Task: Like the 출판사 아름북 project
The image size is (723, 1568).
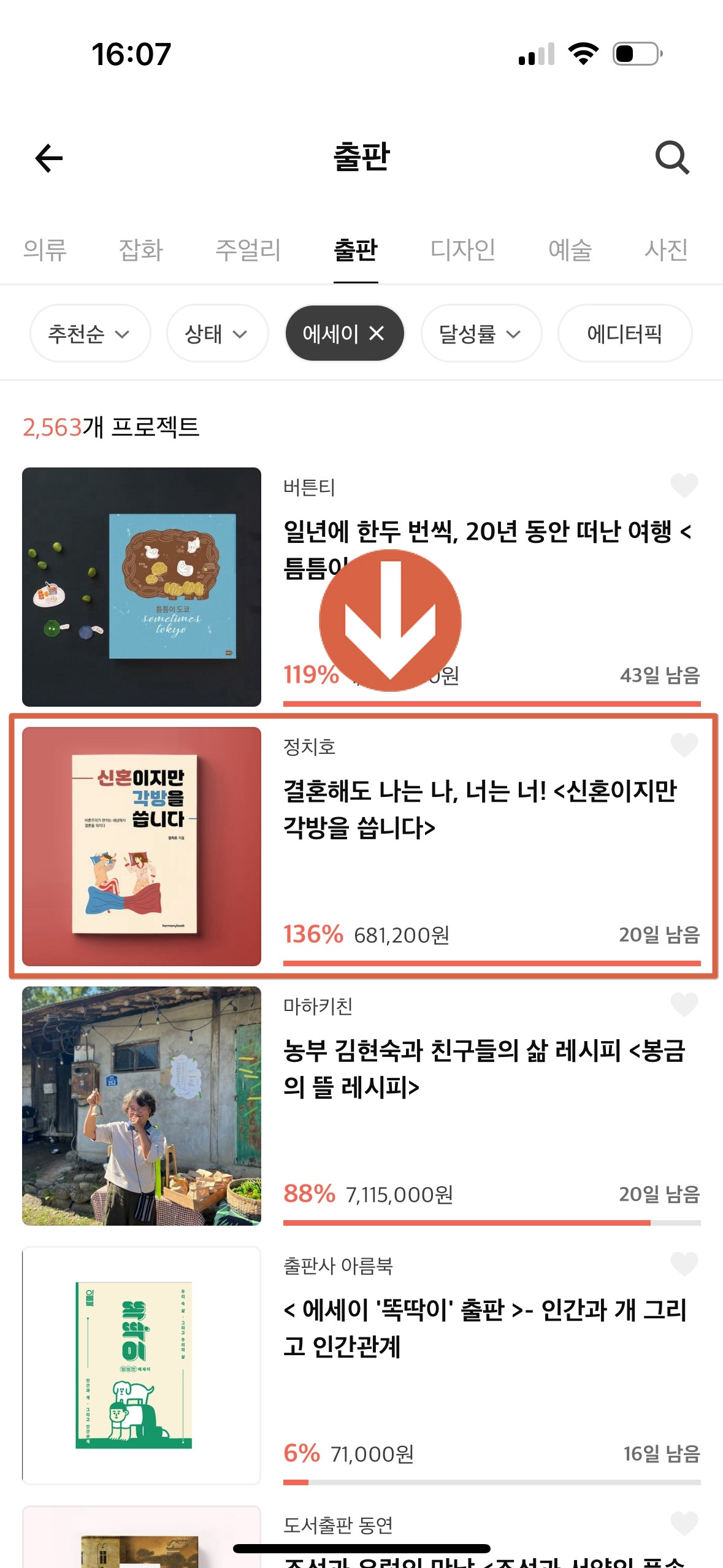Action: click(x=684, y=1264)
